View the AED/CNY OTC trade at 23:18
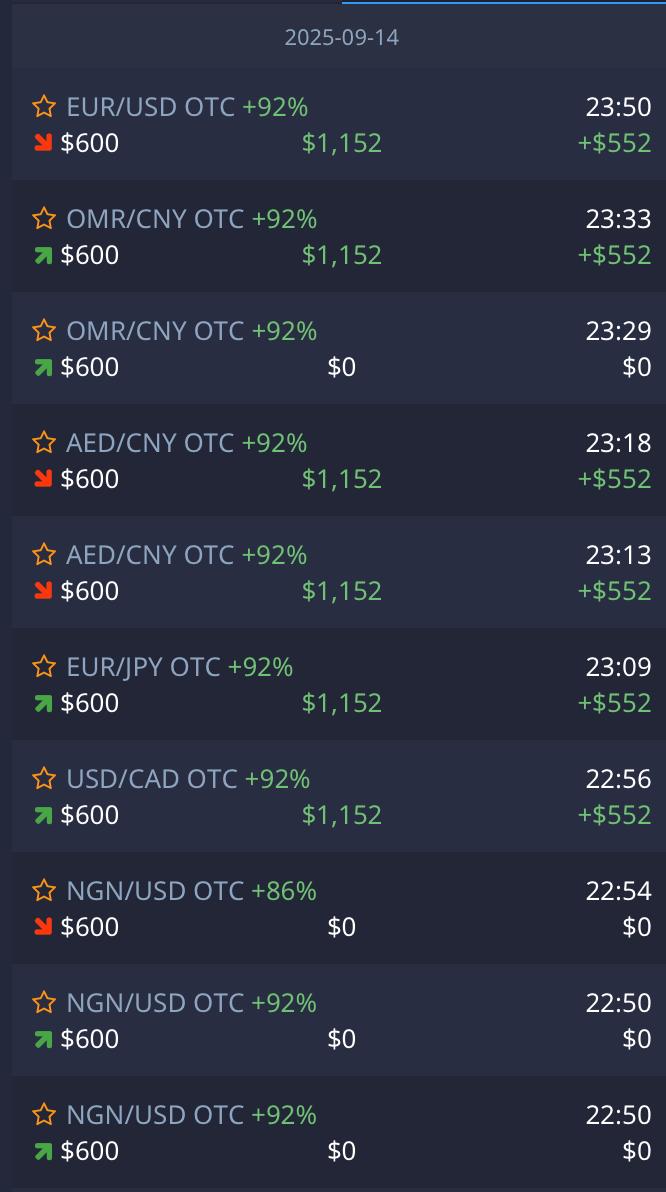Image resolution: width=666 pixels, height=1192 pixels. 340,461
